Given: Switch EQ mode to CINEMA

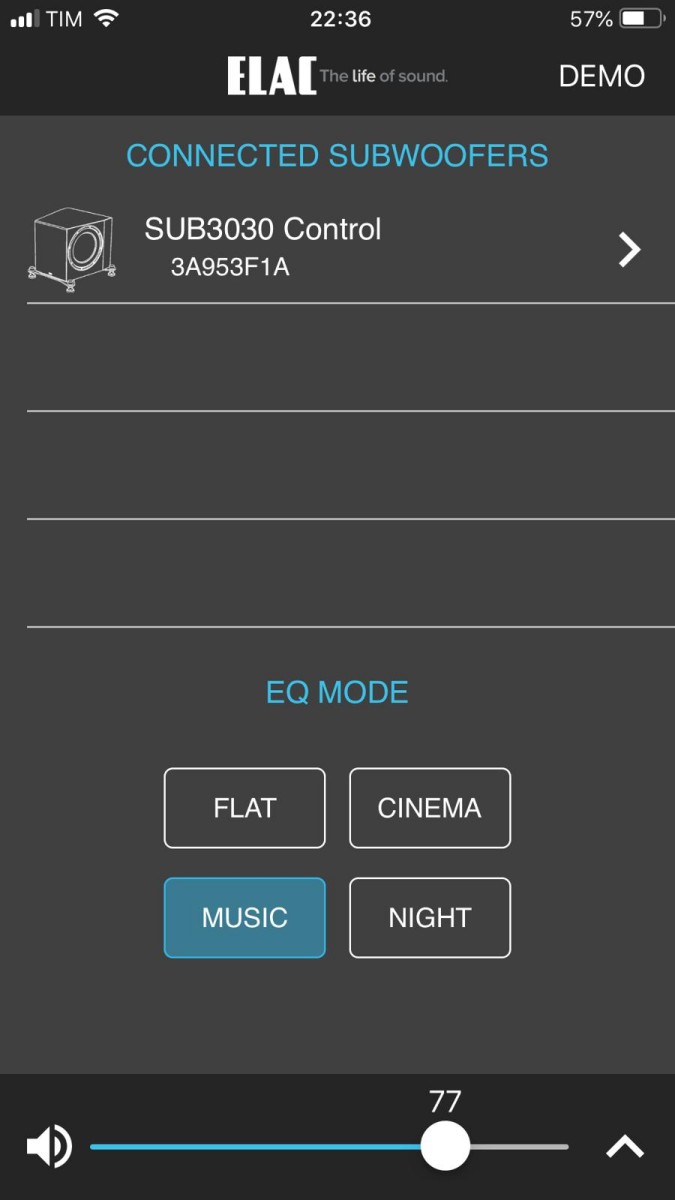Looking at the screenshot, I should click(430, 808).
